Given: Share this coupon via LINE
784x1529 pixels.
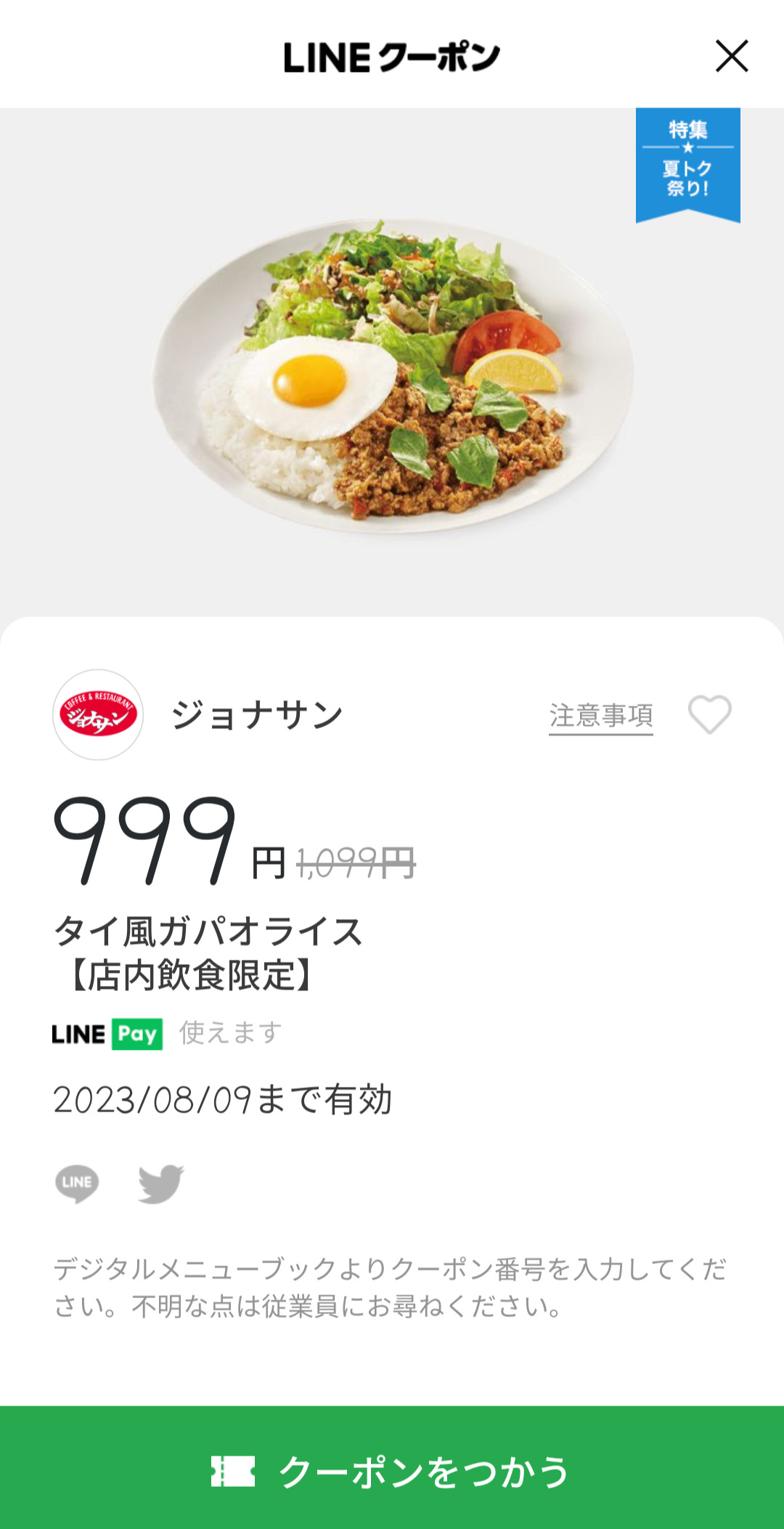Looking at the screenshot, I should point(77,1183).
